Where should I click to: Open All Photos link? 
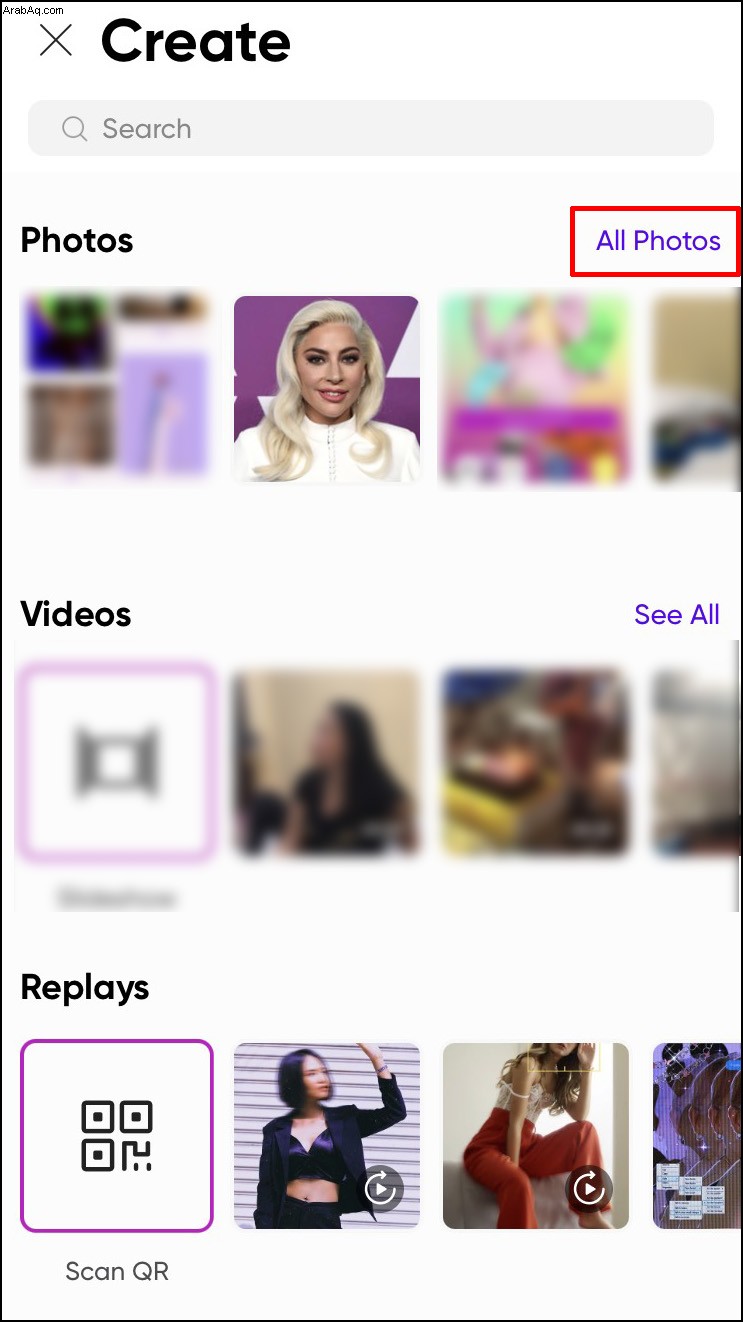pyautogui.click(x=657, y=241)
